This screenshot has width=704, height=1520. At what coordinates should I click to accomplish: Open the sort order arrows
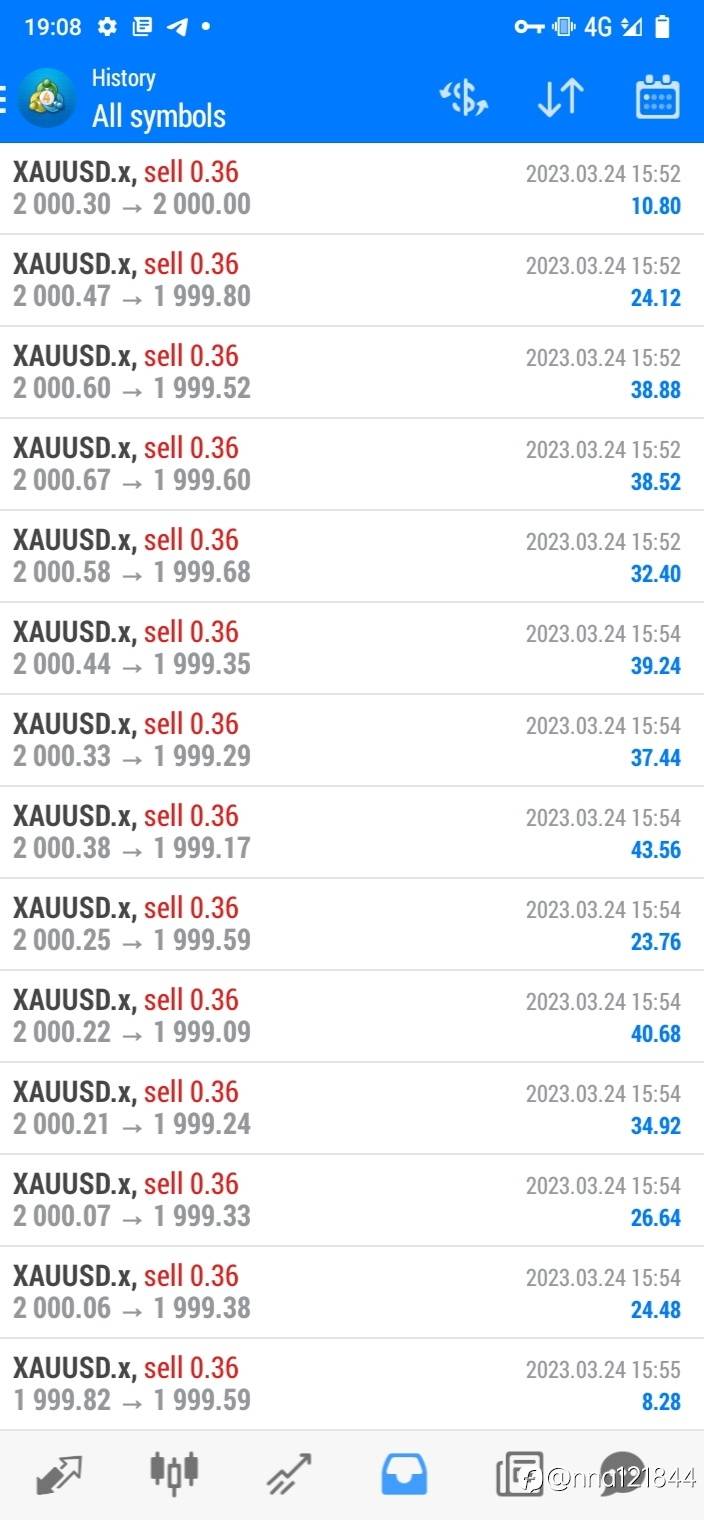click(560, 97)
